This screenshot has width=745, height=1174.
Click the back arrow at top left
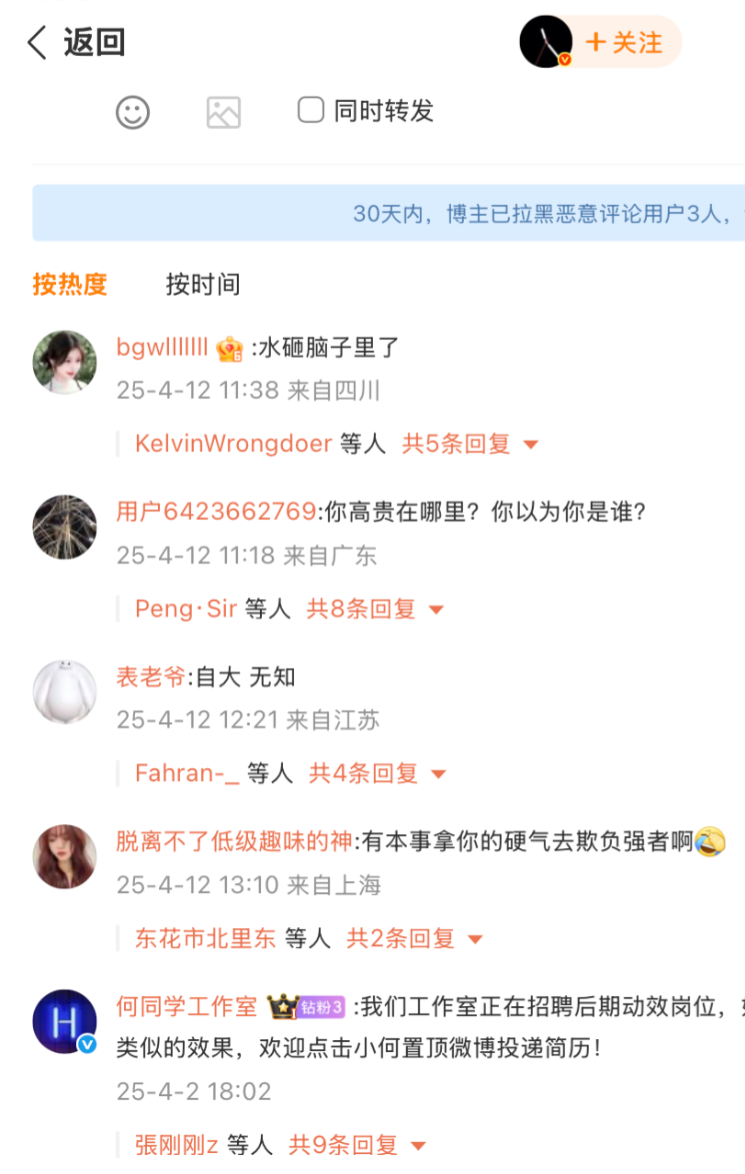(38, 43)
